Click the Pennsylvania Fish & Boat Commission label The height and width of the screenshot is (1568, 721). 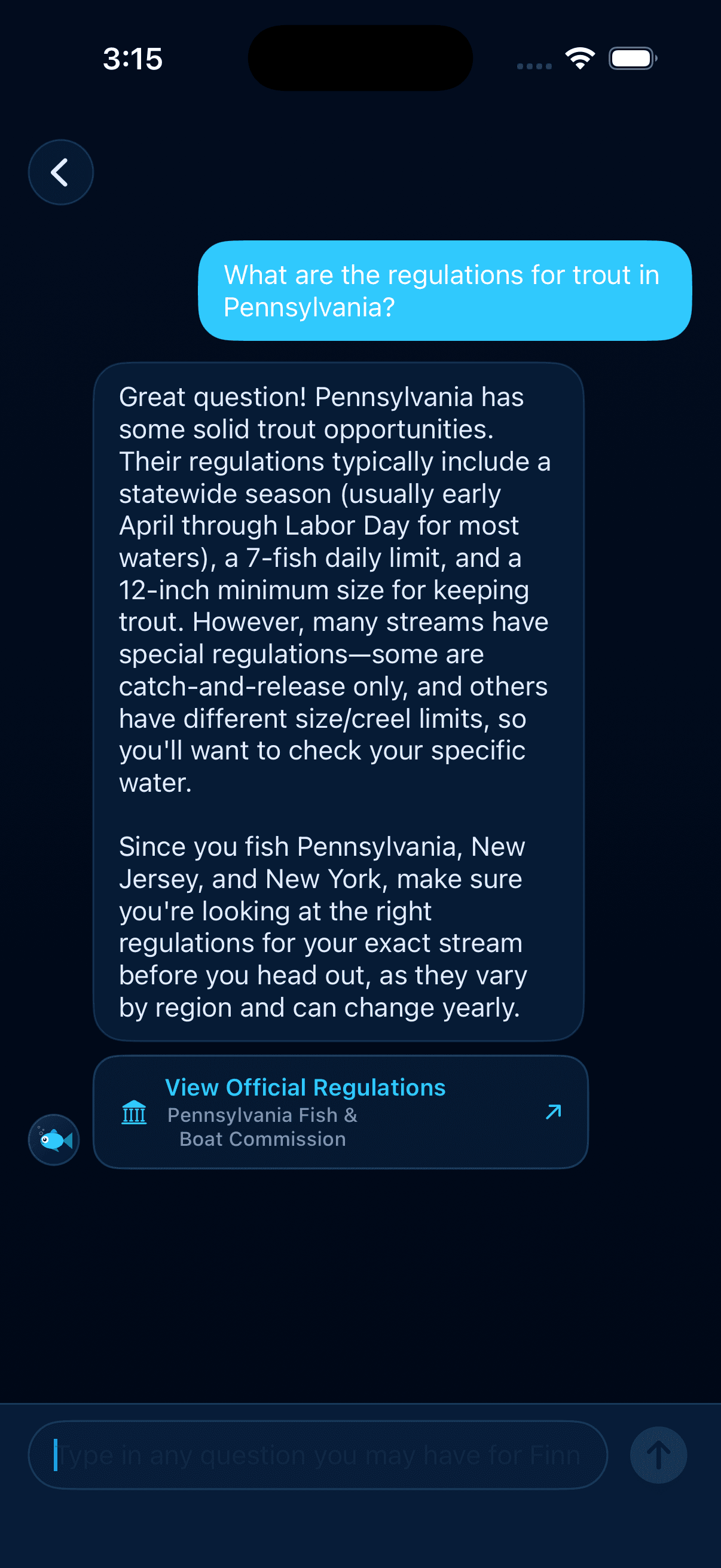[x=262, y=1126]
